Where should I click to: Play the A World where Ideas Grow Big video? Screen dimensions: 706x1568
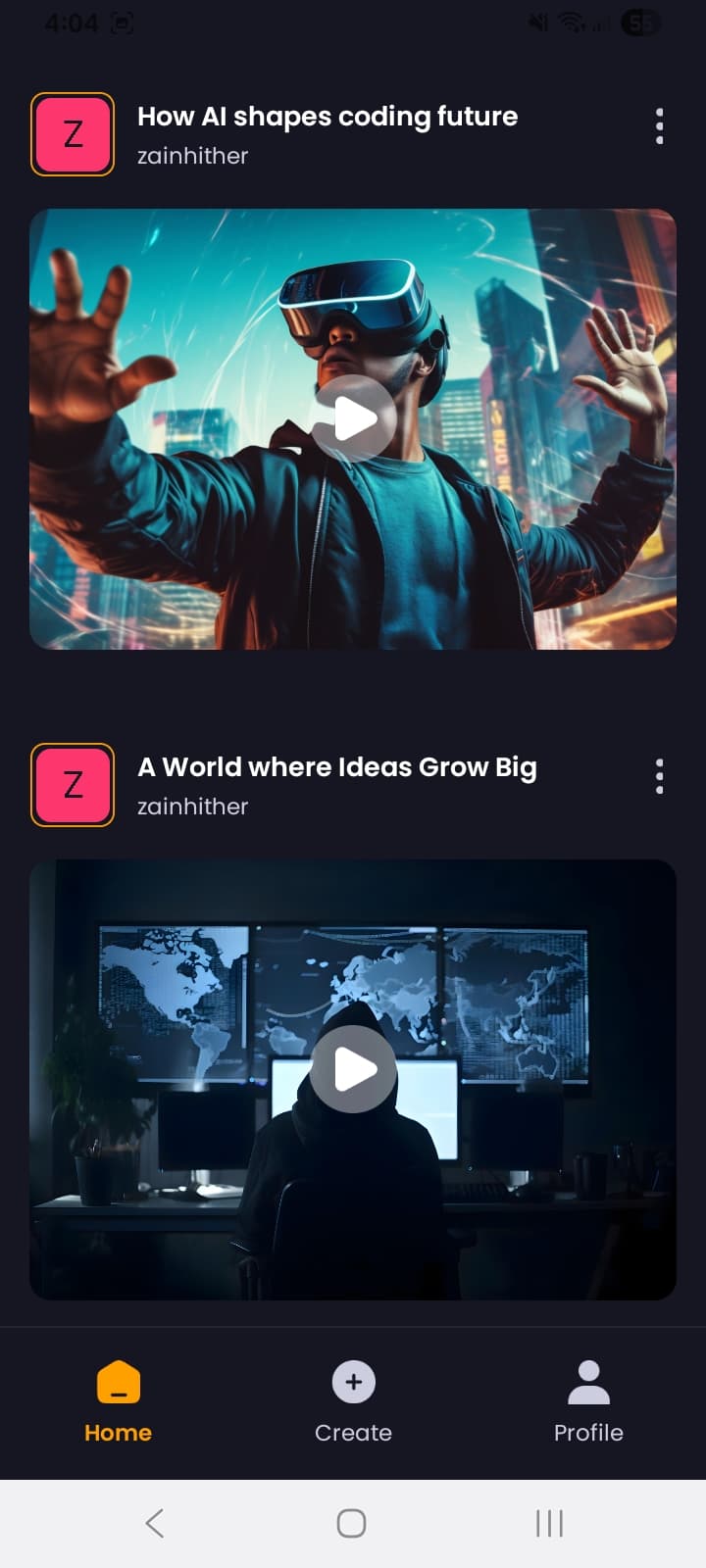pos(353,1069)
